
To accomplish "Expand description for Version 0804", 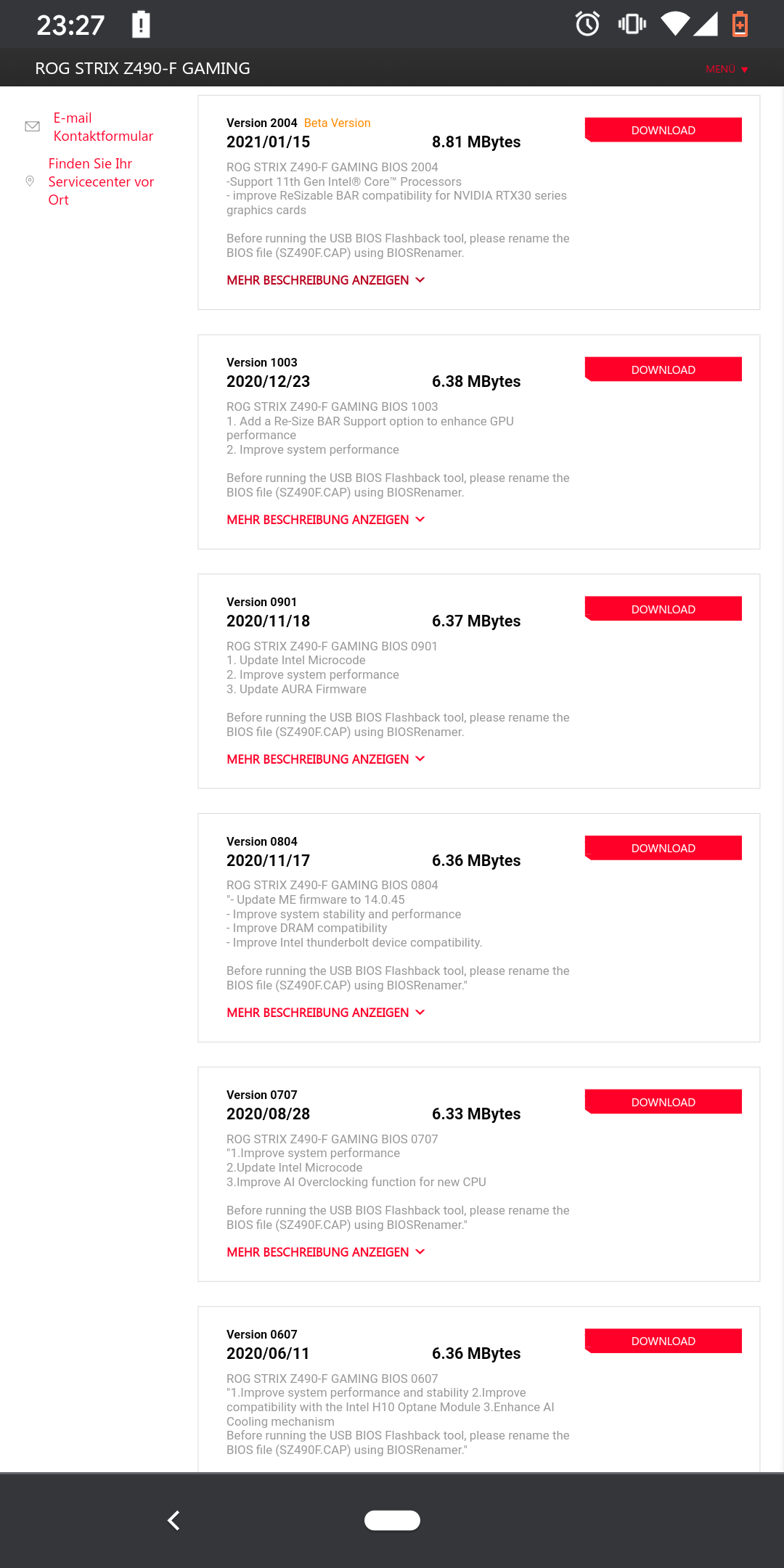I will (x=325, y=1013).
